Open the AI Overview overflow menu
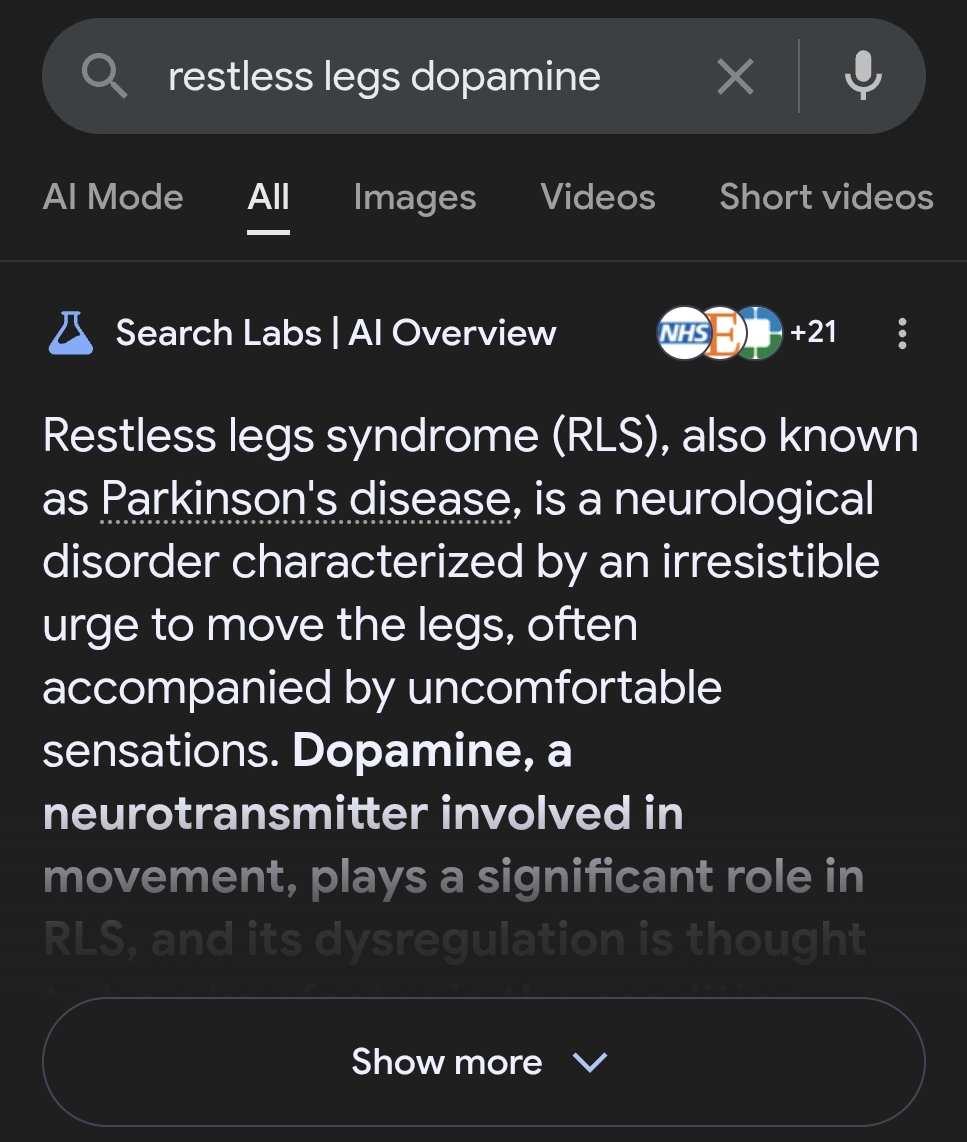This screenshot has width=967, height=1142. coord(902,333)
